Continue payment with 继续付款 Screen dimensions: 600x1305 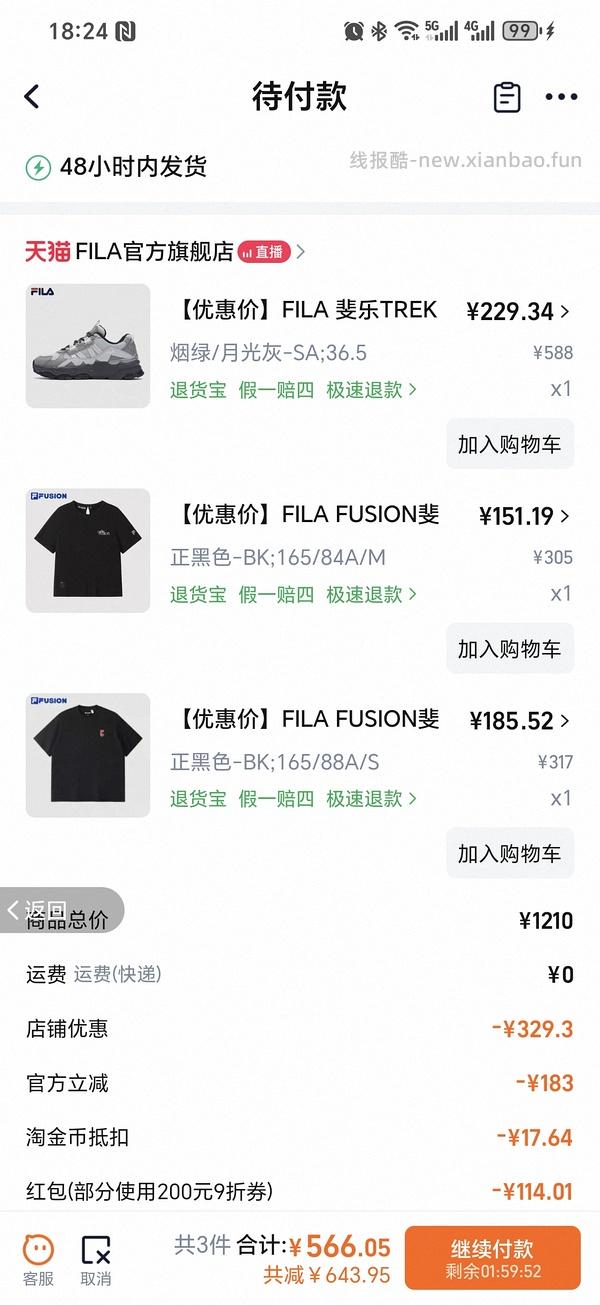pyautogui.click(x=492, y=1257)
